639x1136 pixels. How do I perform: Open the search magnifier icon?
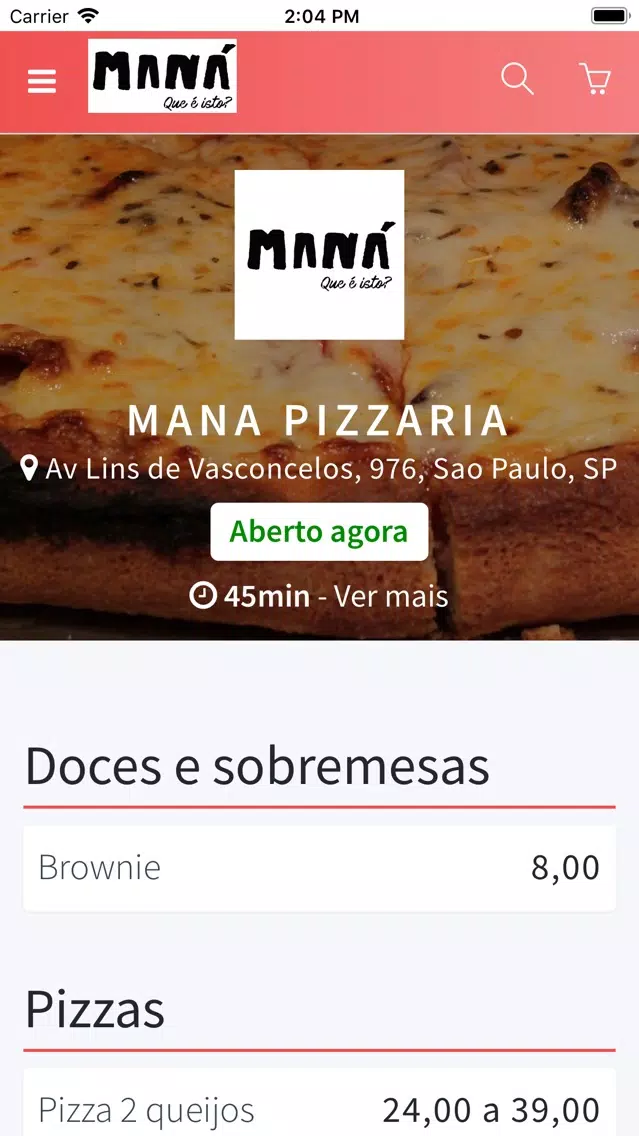pyautogui.click(x=517, y=79)
